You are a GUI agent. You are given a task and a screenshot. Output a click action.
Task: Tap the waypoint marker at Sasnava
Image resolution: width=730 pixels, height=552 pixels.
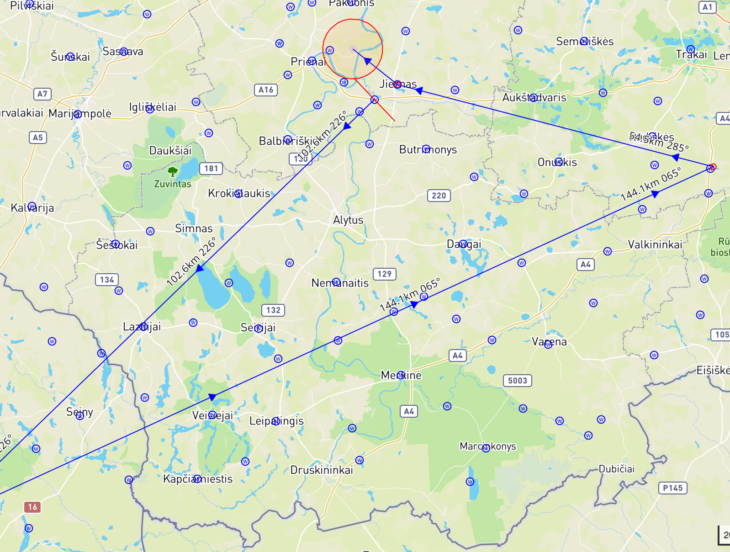123,51
